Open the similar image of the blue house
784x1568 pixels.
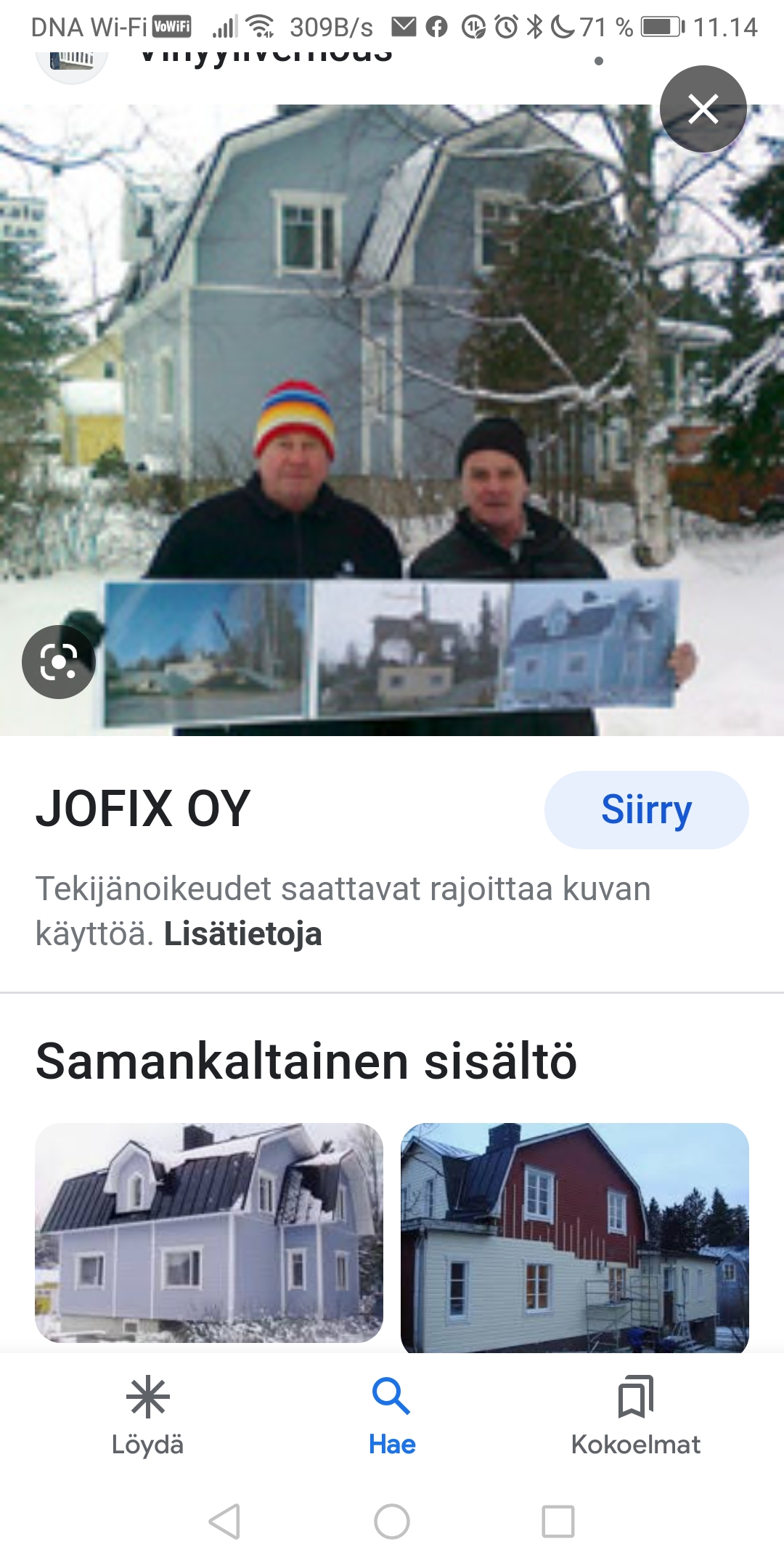click(209, 1233)
